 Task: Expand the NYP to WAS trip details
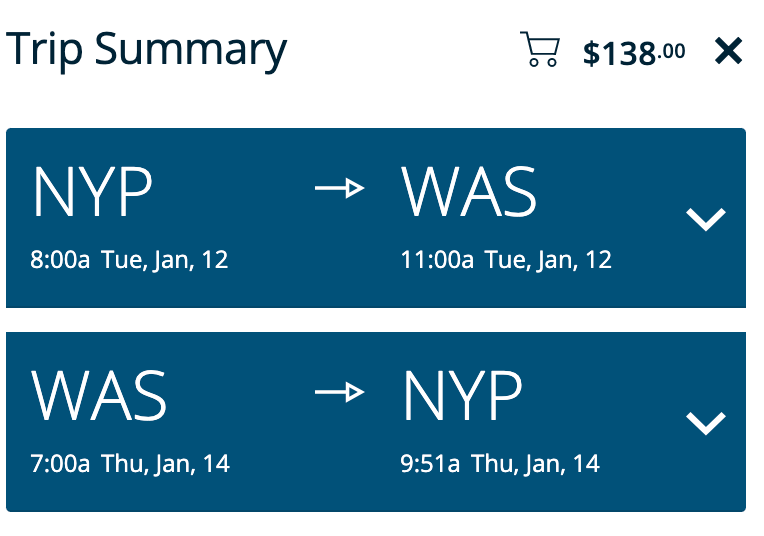coord(706,219)
